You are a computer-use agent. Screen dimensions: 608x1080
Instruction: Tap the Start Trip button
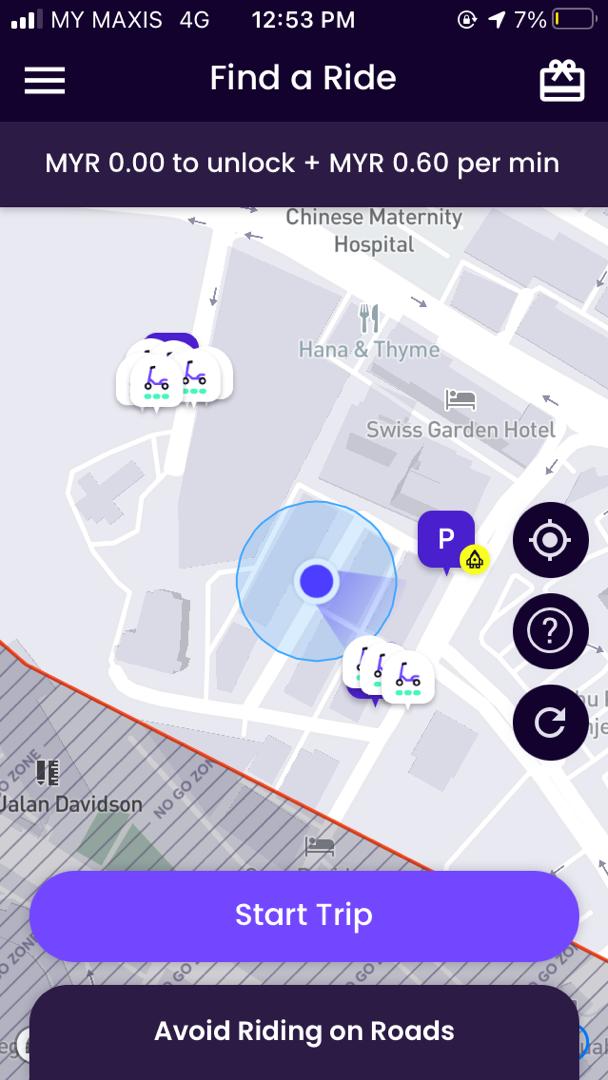(304, 915)
